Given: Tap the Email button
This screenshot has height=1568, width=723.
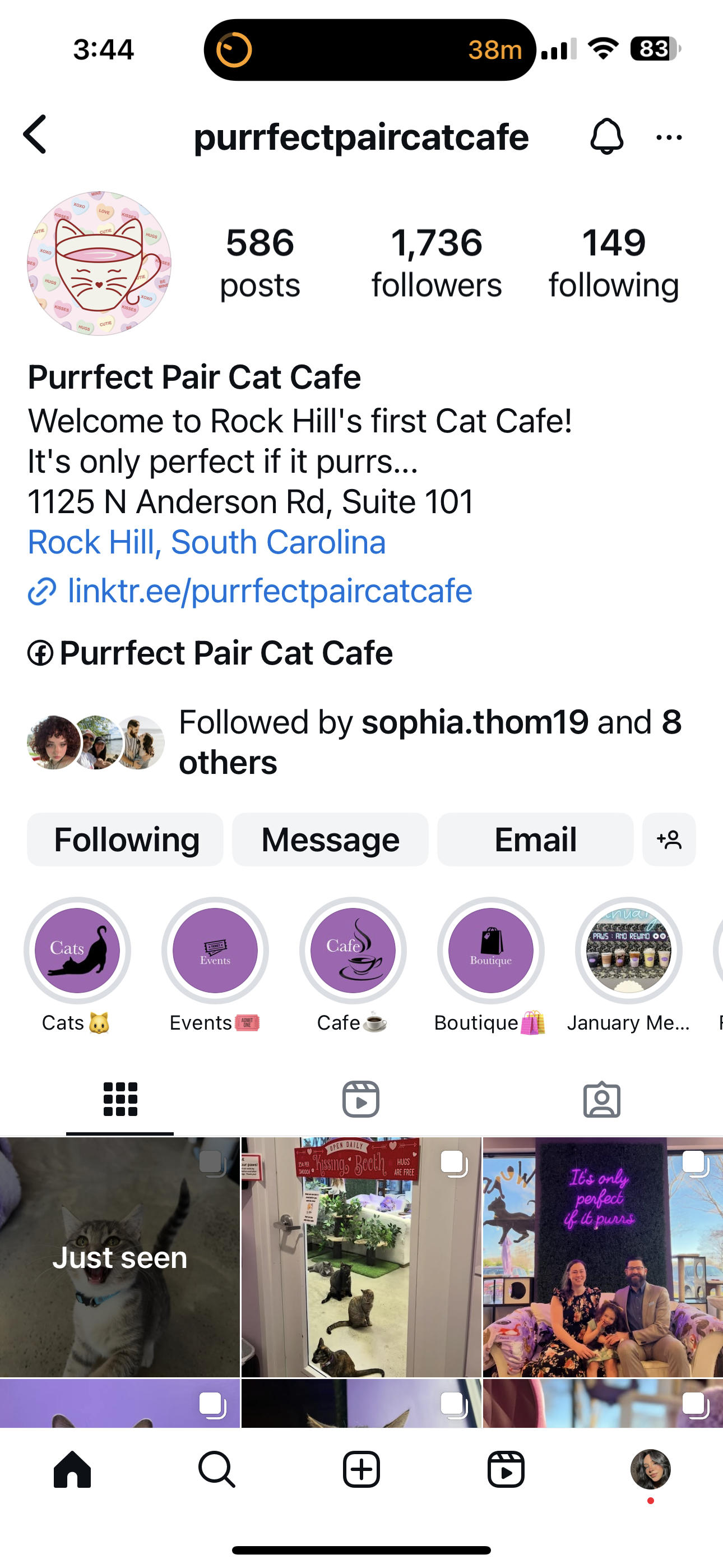Looking at the screenshot, I should point(535,840).
